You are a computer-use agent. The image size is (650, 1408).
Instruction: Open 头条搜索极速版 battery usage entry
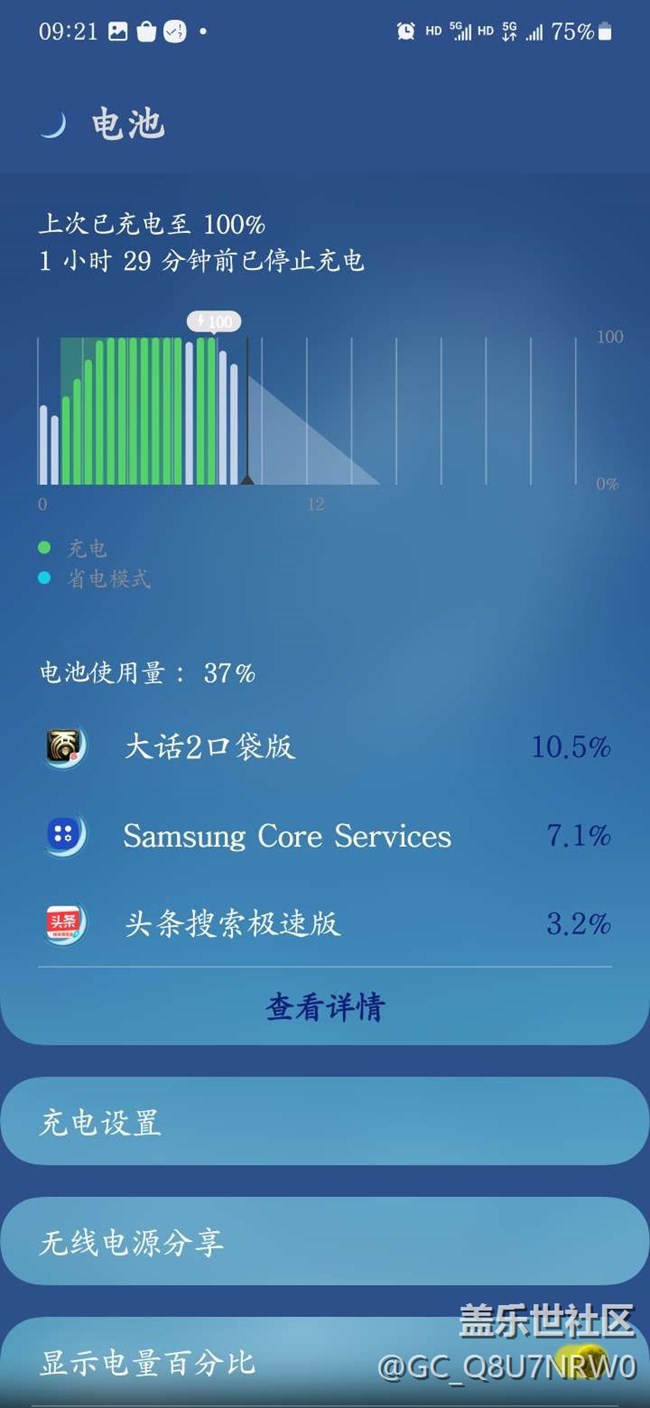[x=325, y=923]
